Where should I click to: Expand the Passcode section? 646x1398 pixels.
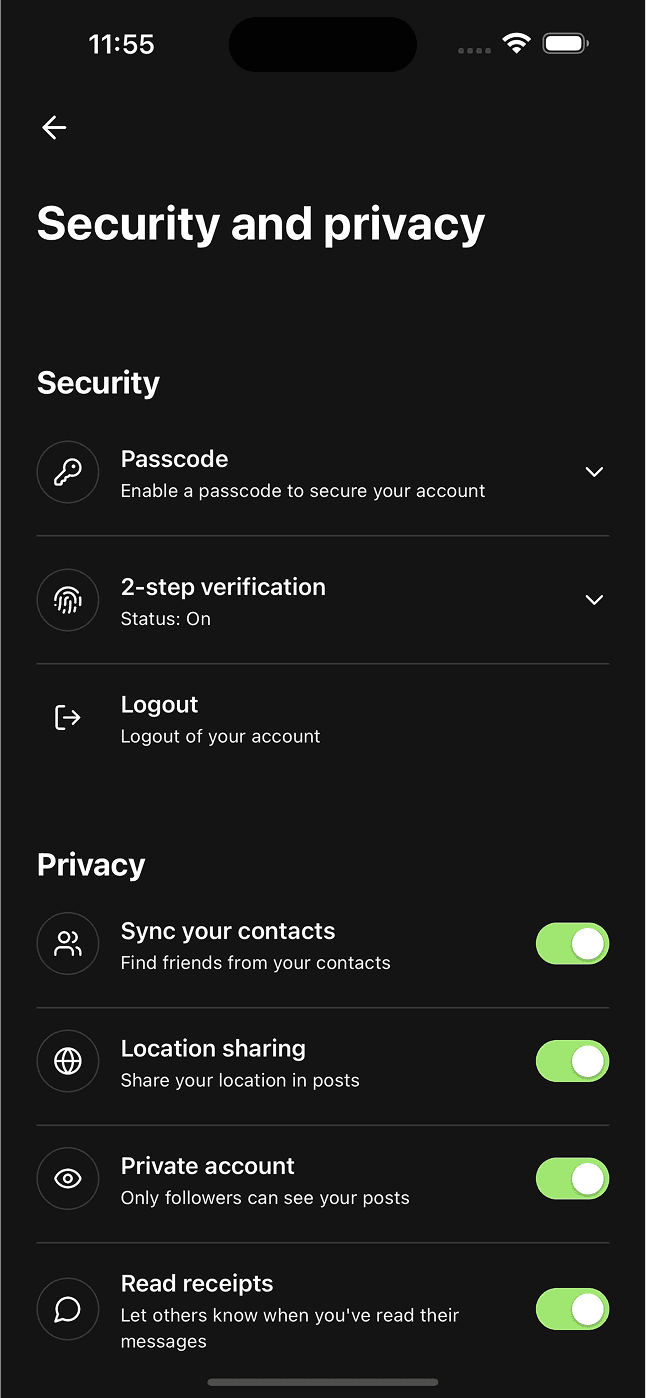(x=594, y=472)
